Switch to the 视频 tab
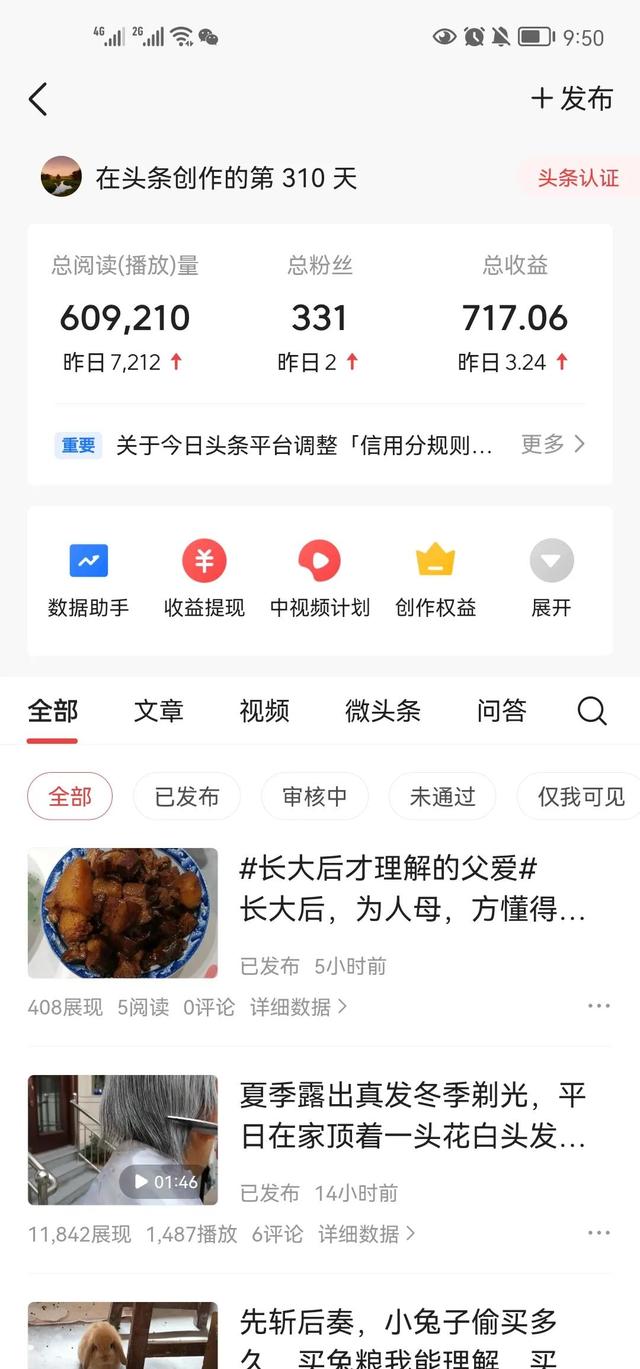Viewport: 640px width, 1369px height. 264,711
